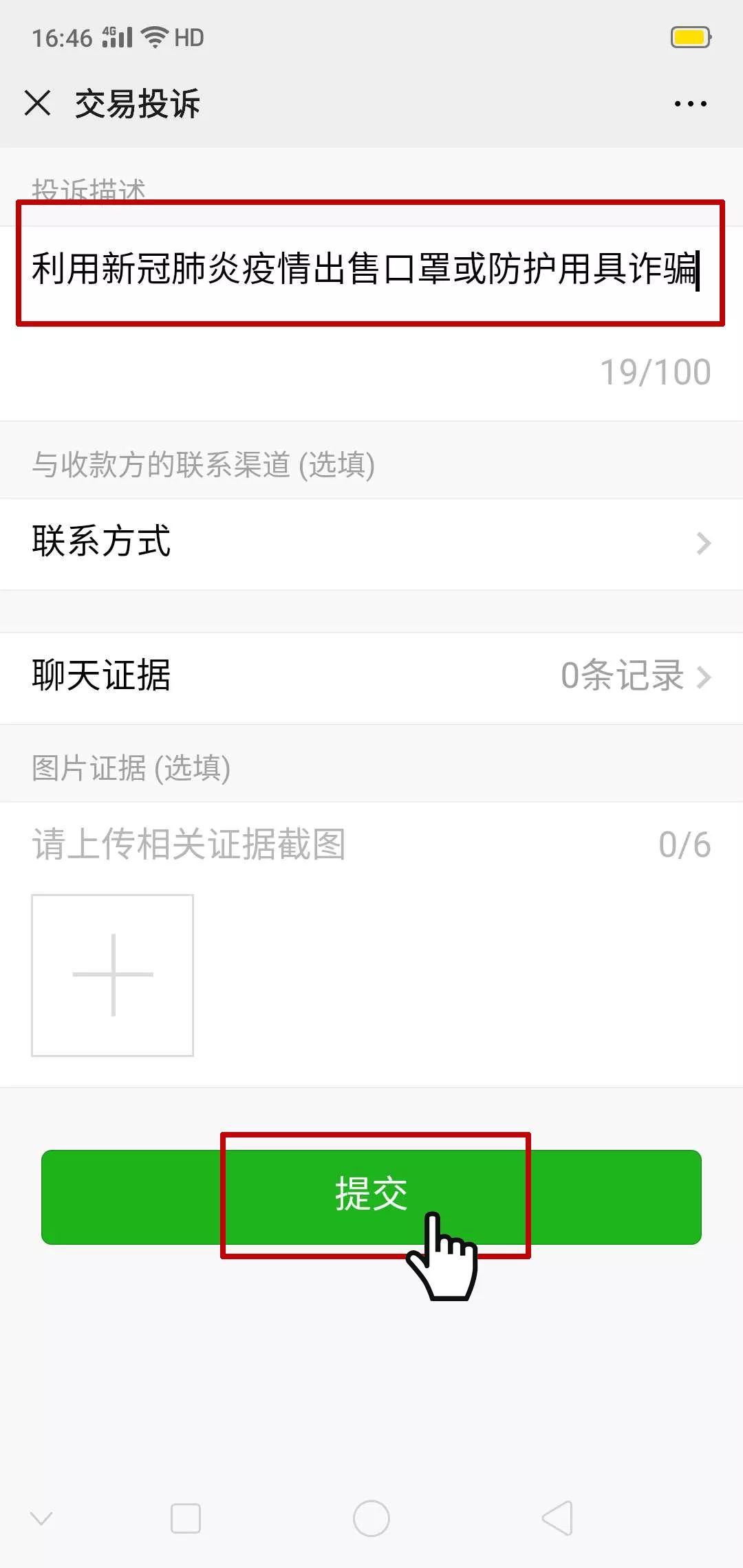Open the three-dot overflow menu
The width and height of the screenshot is (743, 1568).
point(690,104)
